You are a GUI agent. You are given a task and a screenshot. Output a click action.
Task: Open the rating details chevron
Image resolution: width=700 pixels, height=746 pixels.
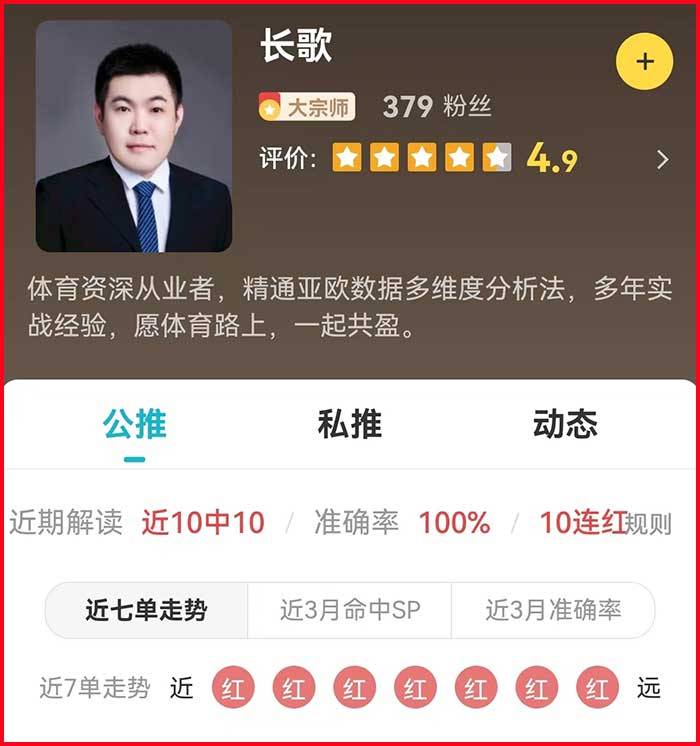pyautogui.click(x=662, y=159)
